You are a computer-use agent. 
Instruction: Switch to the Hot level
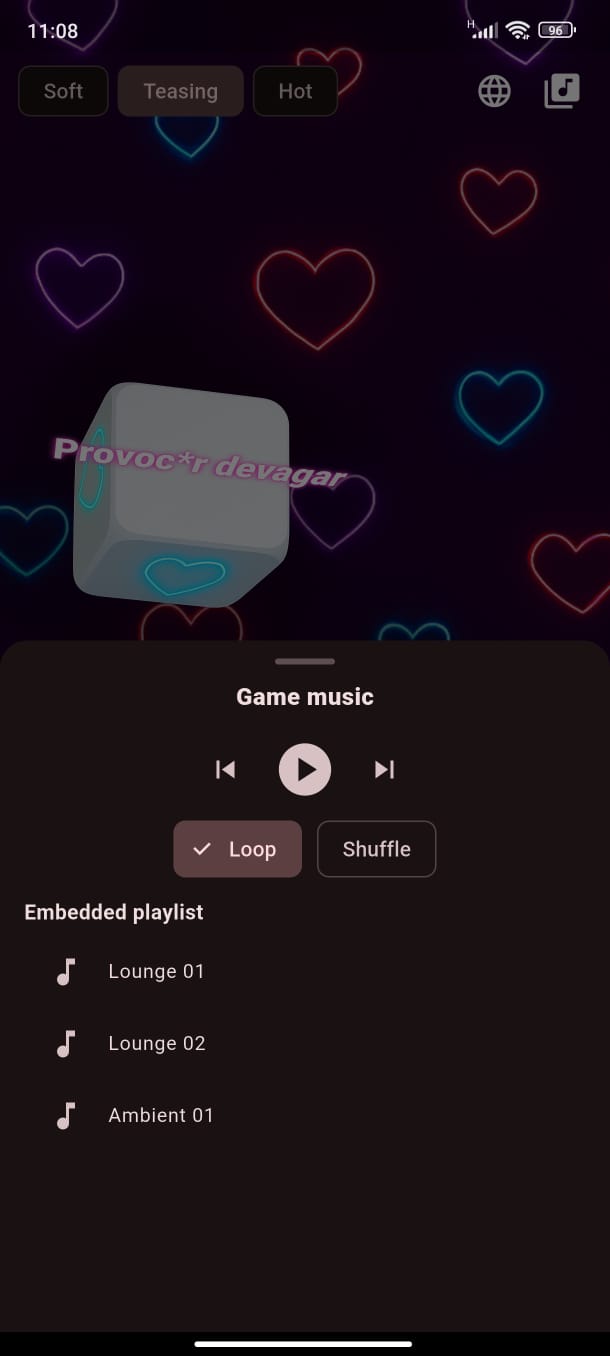click(x=295, y=91)
